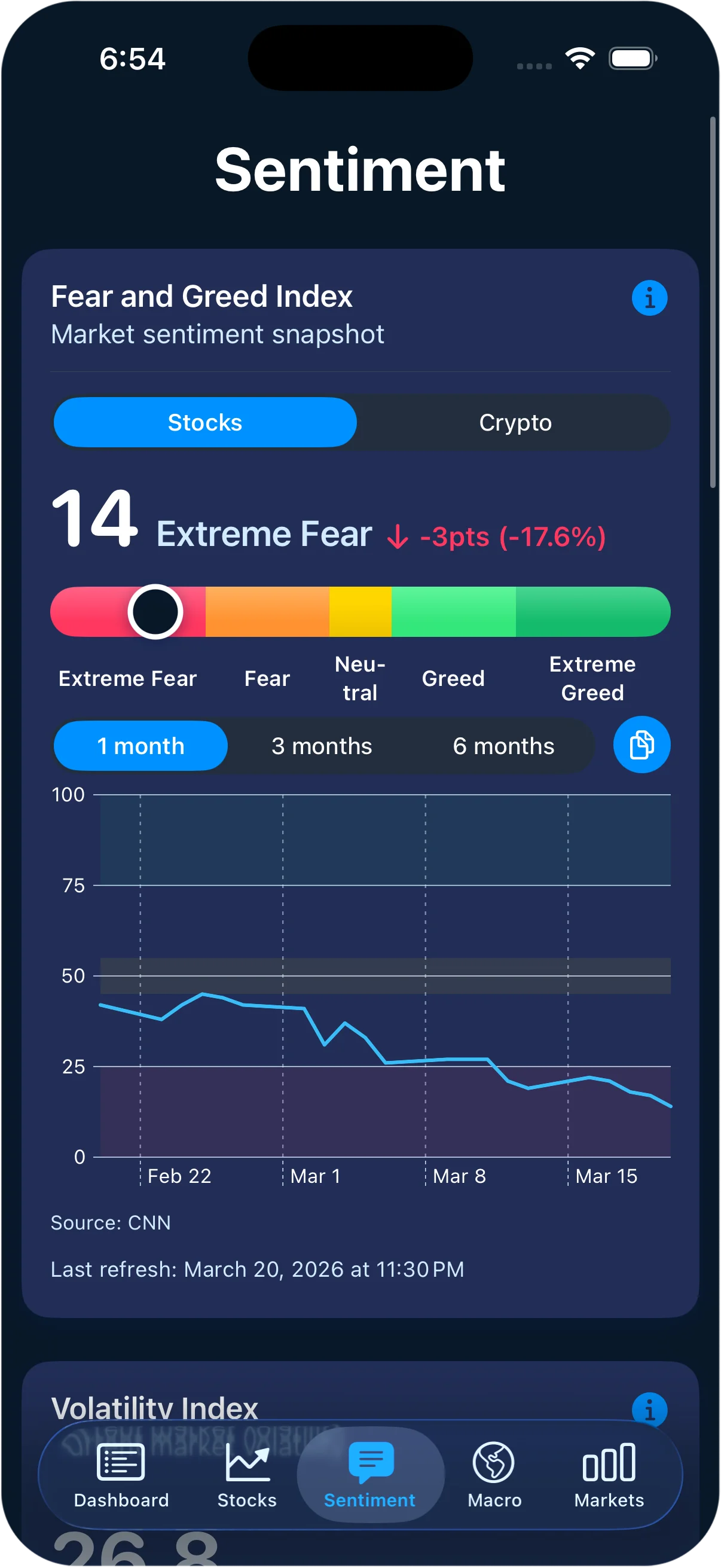Select the 1 month range
Viewport: 721px width, 1568px height.
(x=140, y=746)
